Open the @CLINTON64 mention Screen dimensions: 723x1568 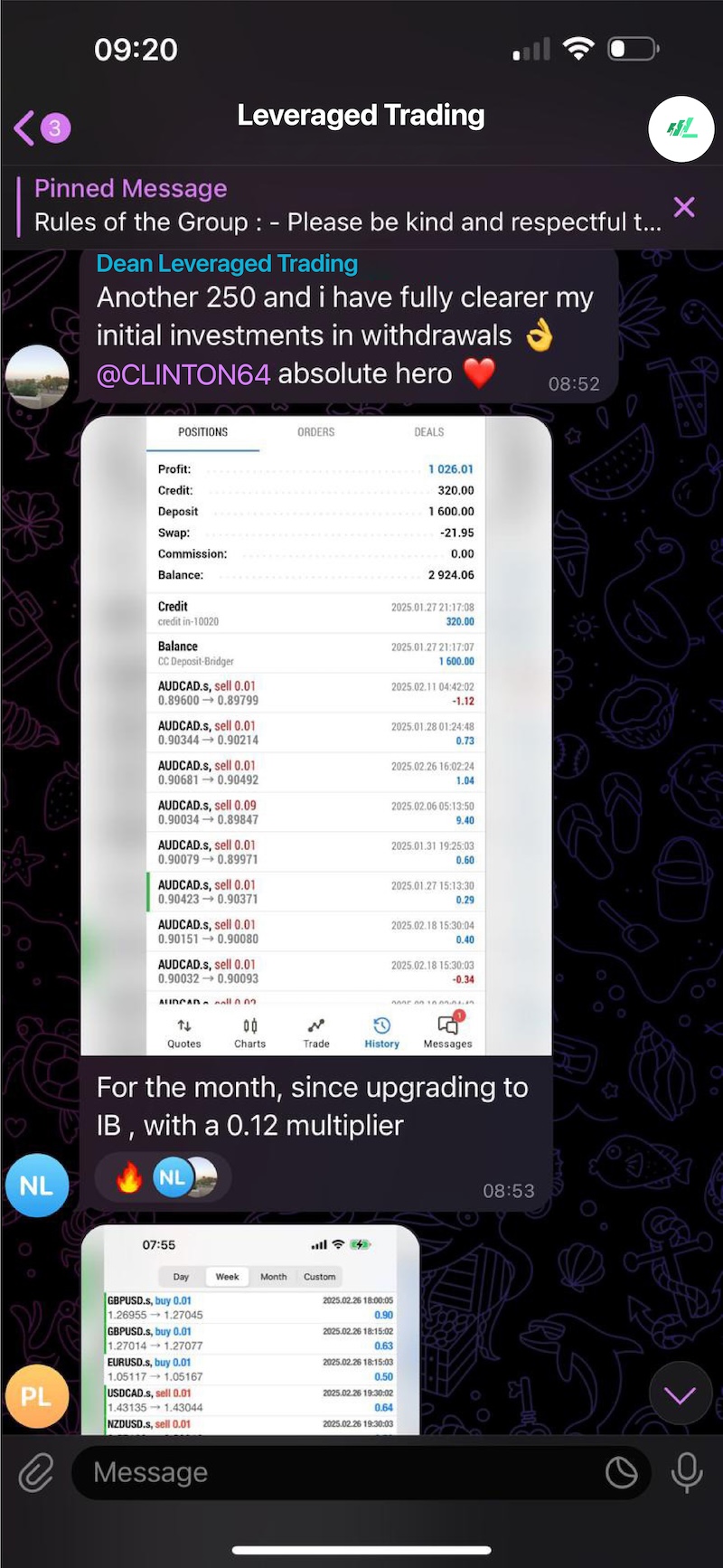pyautogui.click(x=183, y=373)
